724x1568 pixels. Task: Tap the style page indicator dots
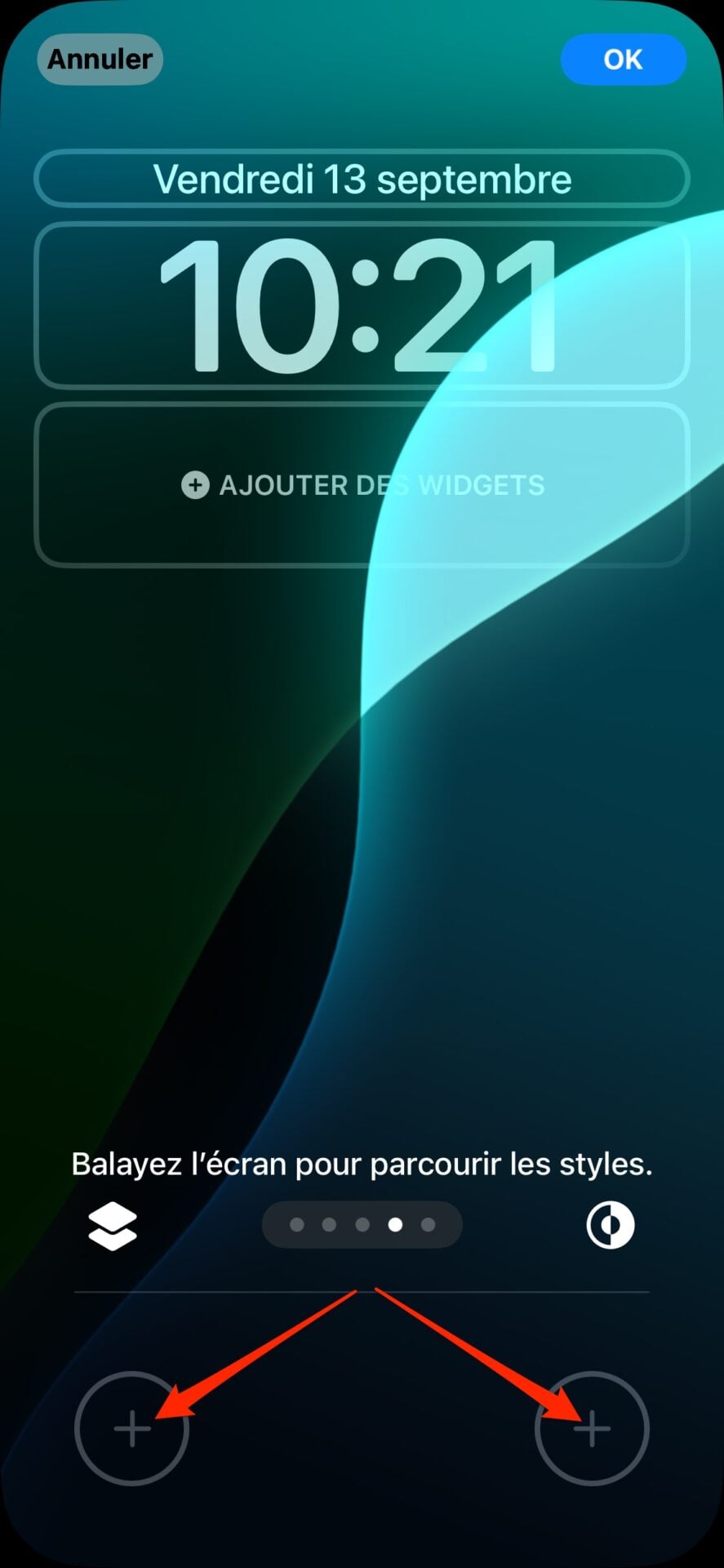click(362, 1225)
